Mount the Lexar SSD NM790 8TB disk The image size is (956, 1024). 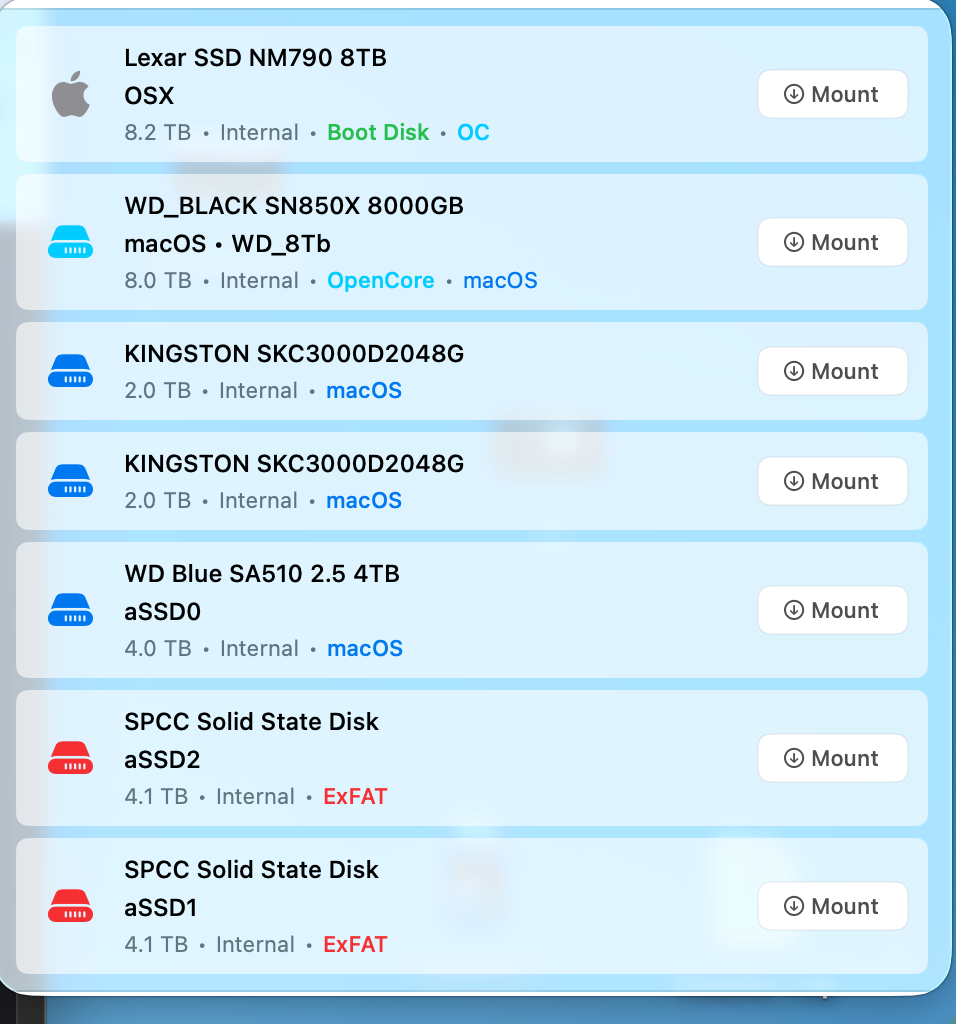832,95
